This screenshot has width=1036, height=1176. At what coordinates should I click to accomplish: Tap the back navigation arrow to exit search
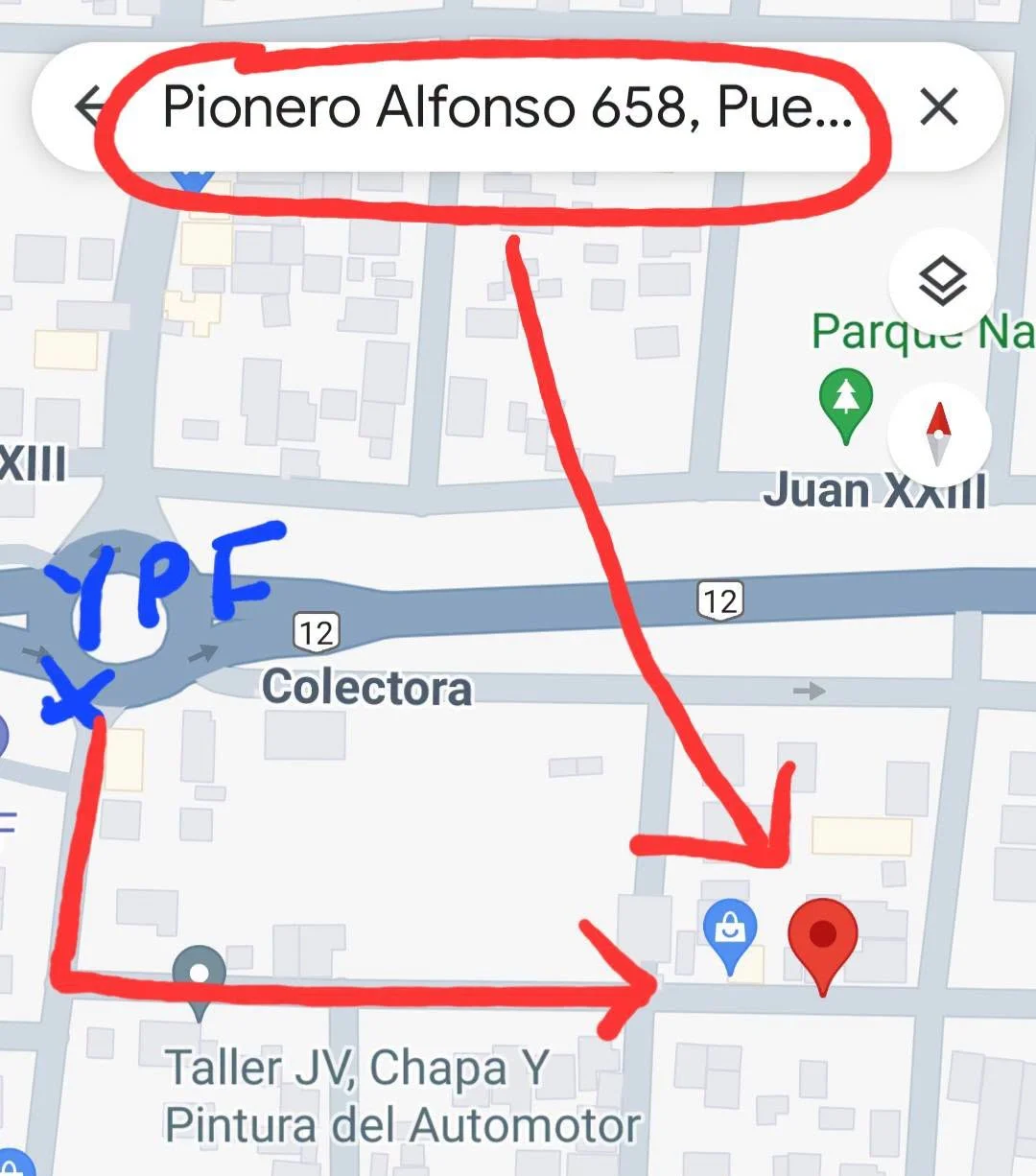91,107
